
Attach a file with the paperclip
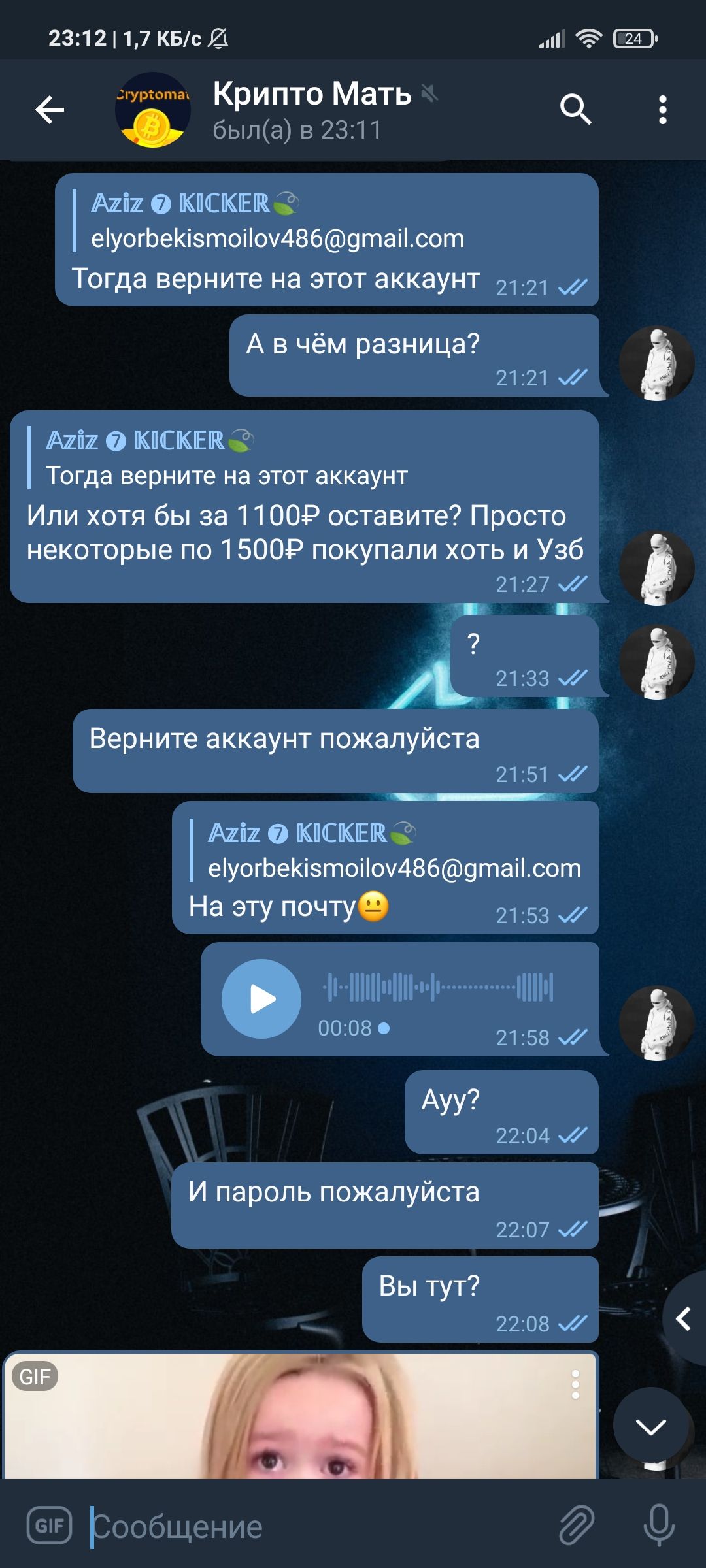(577, 1526)
